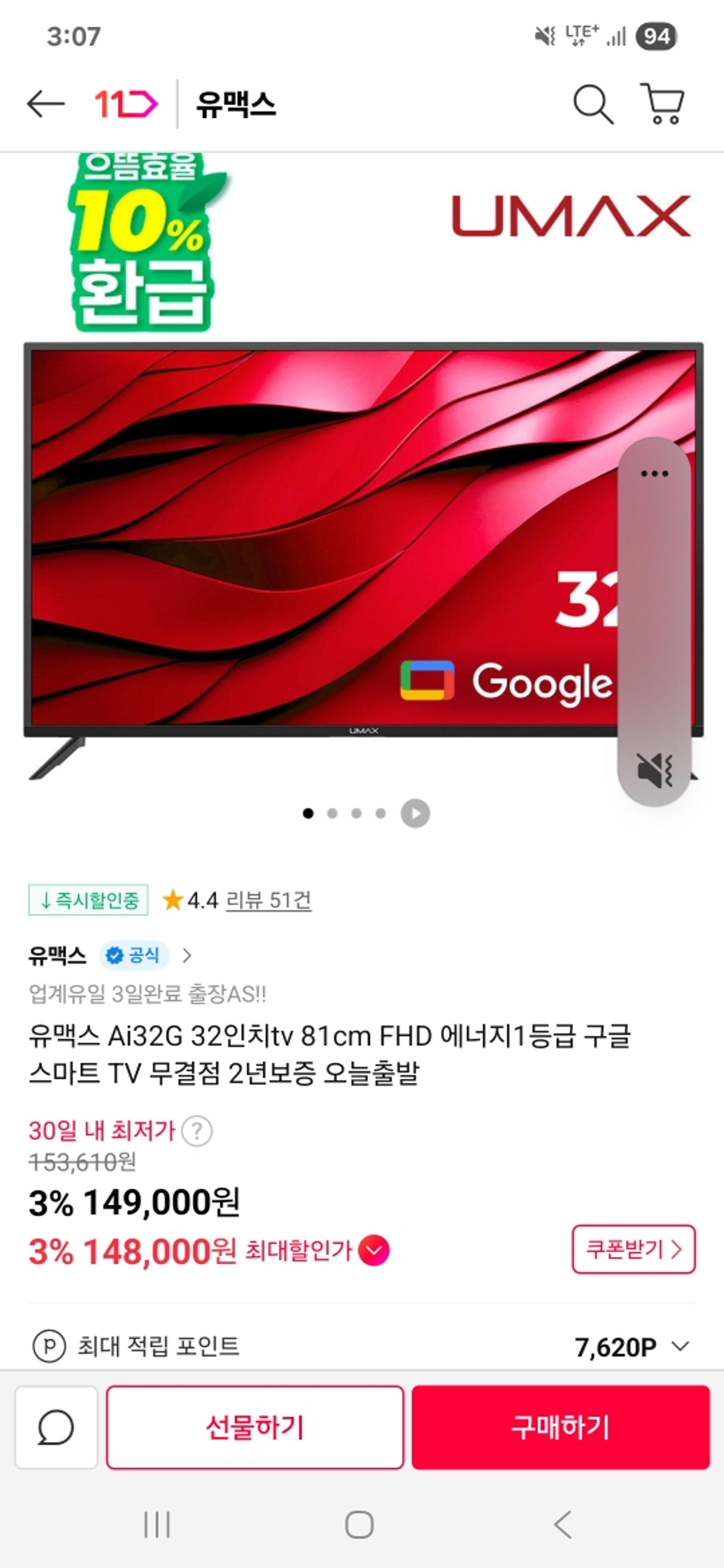724x1568 pixels.
Task: Tap the muted sound icon on volume panel
Action: [x=654, y=769]
